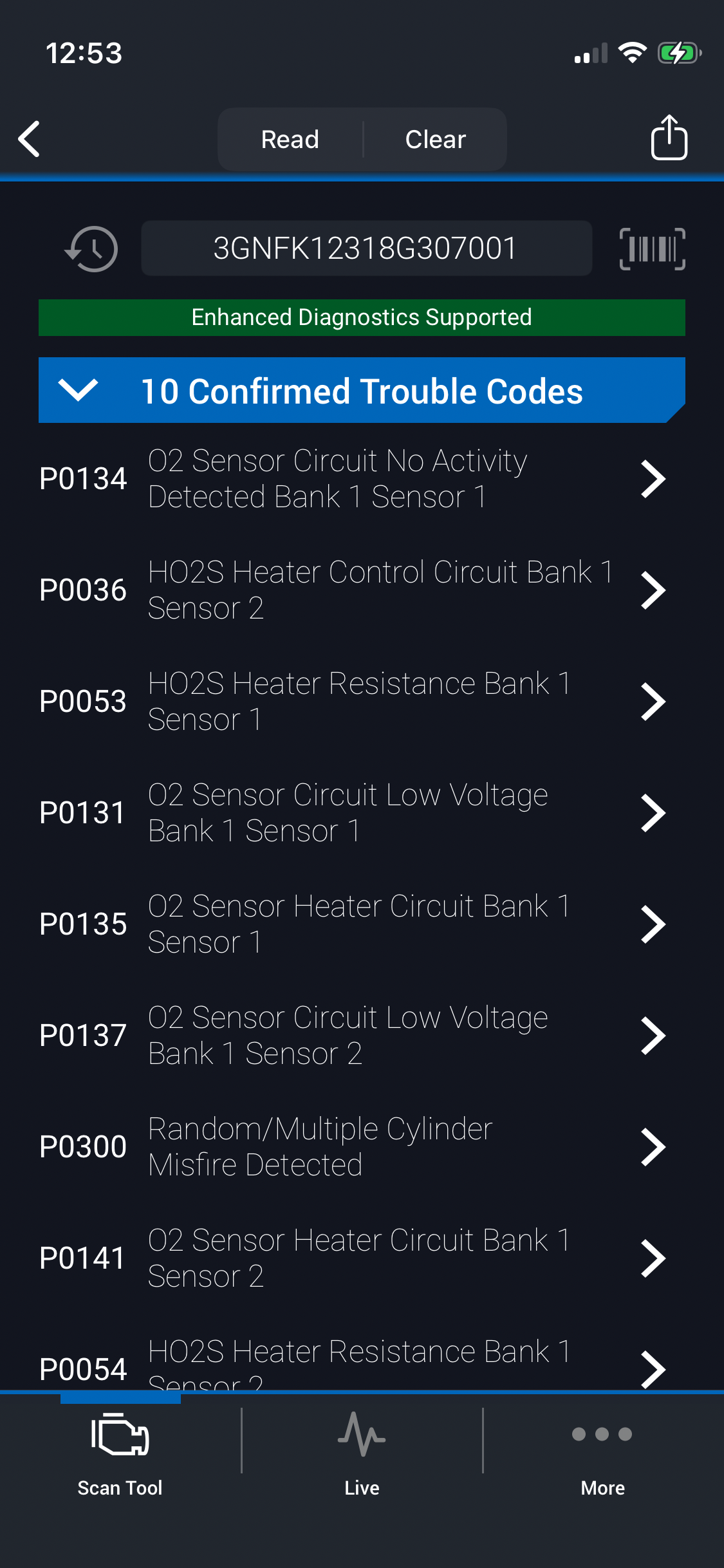
Task: Select the Clear segment
Action: [x=435, y=140]
